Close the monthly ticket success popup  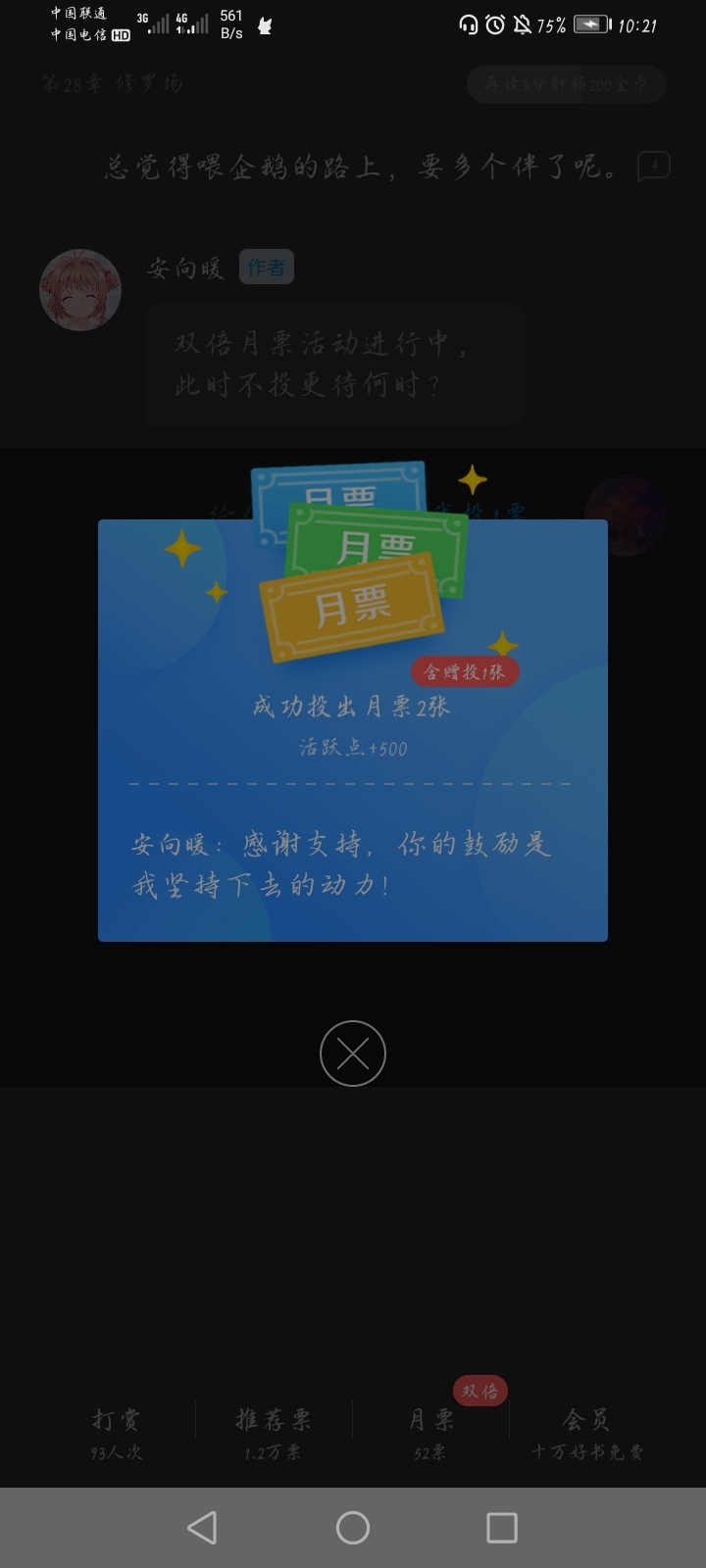click(353, 1053)
